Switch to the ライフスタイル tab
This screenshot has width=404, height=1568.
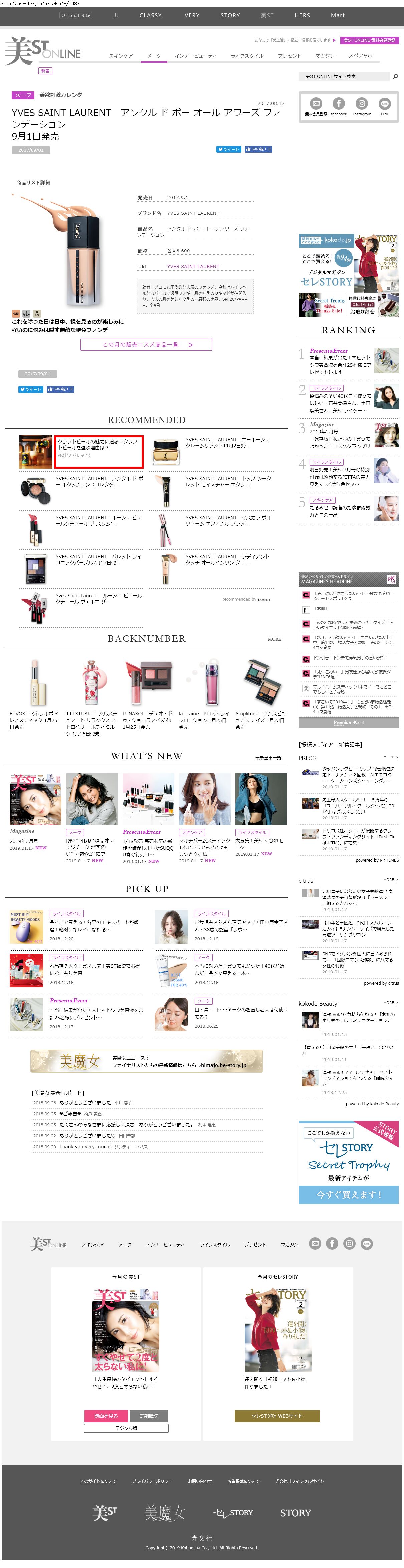[247, 56]
